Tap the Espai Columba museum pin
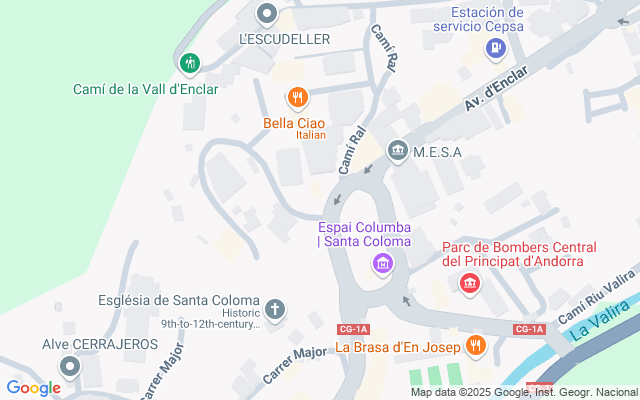 click(381, 265)
